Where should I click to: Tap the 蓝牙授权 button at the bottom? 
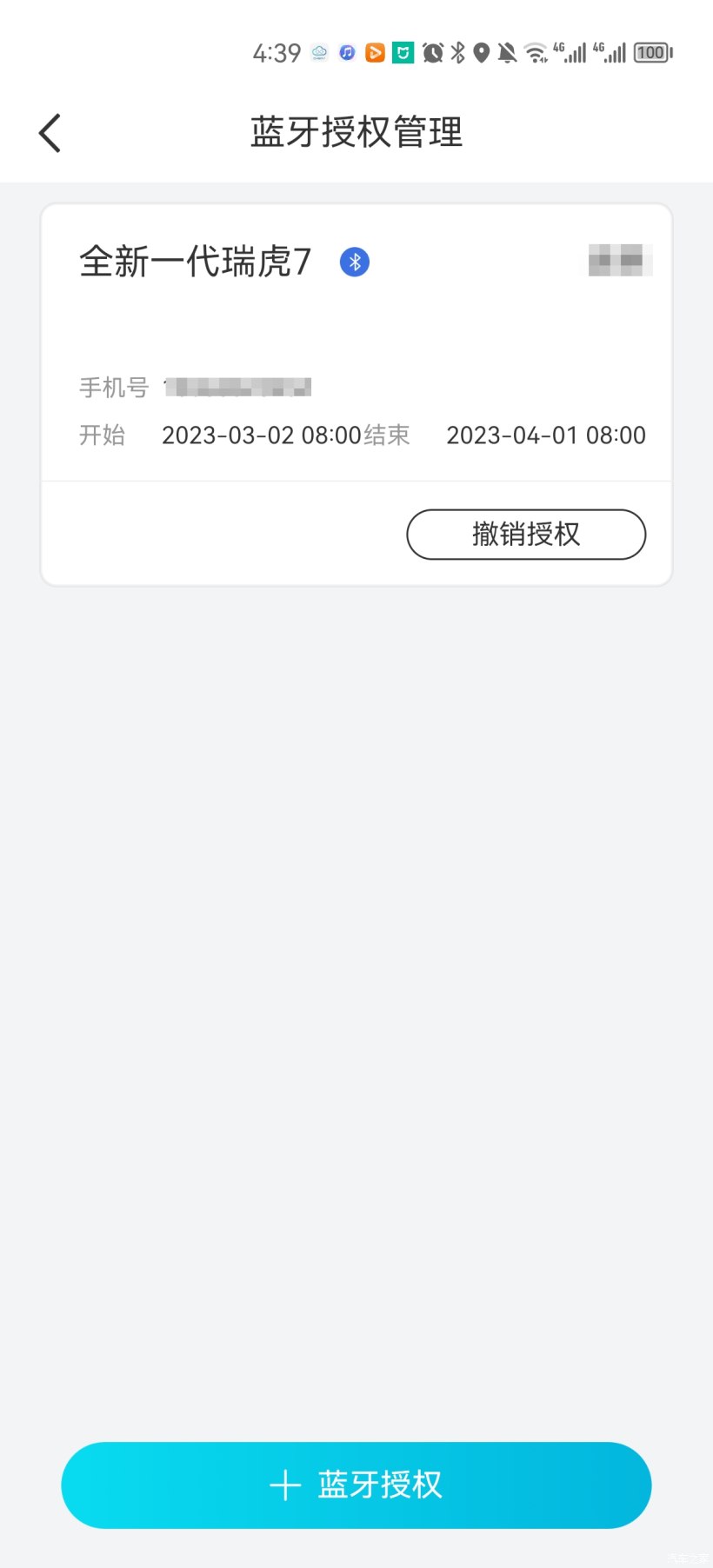pos(356,1485)
